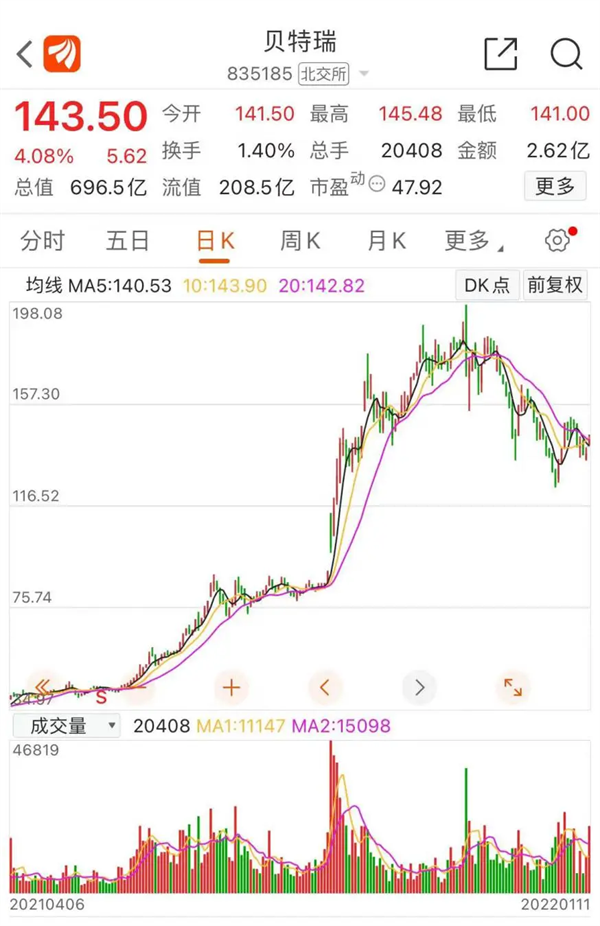Open the search magnifier
Viewport: 600px width, 926px height.
(x=566, y=54)
